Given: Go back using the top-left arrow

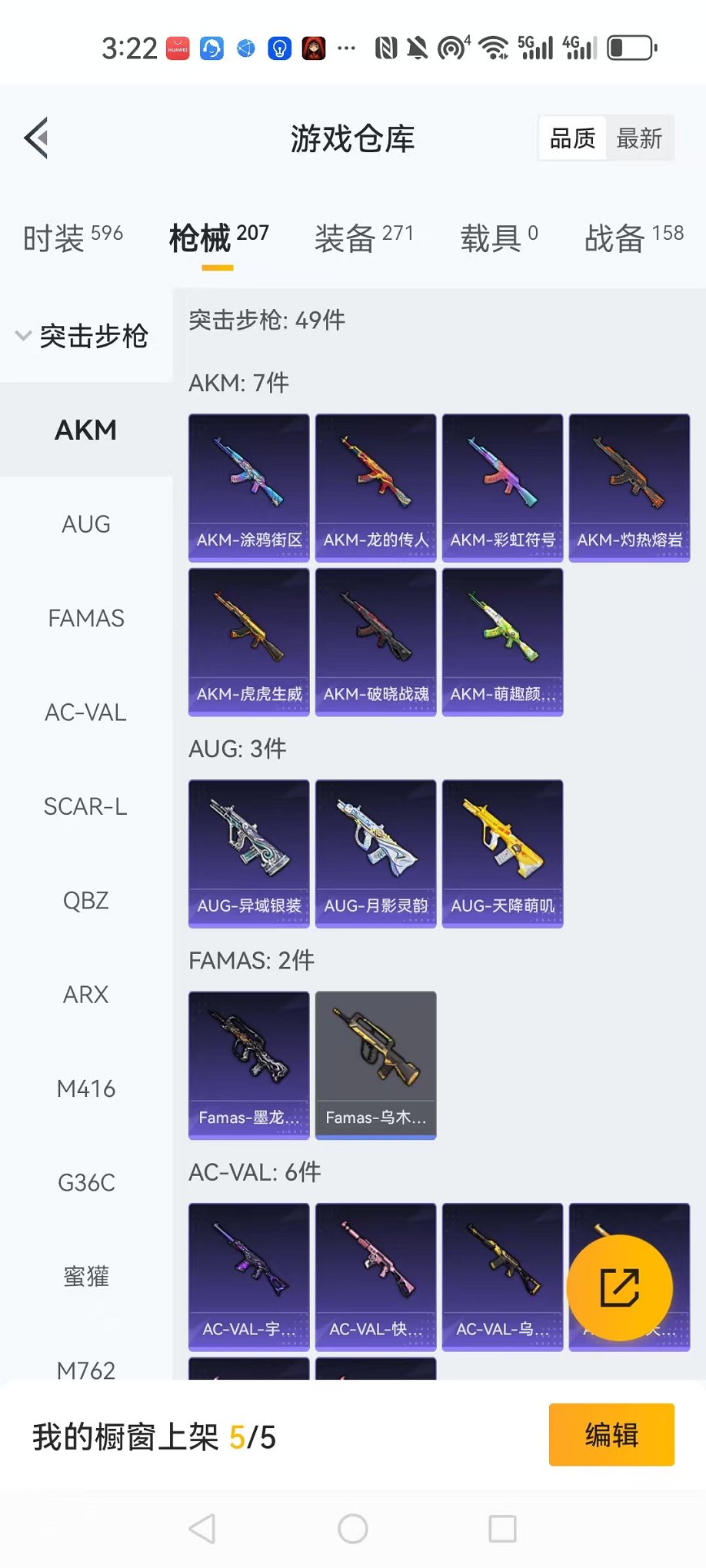Looking at the screenshot, I should [x=37, y=138].
